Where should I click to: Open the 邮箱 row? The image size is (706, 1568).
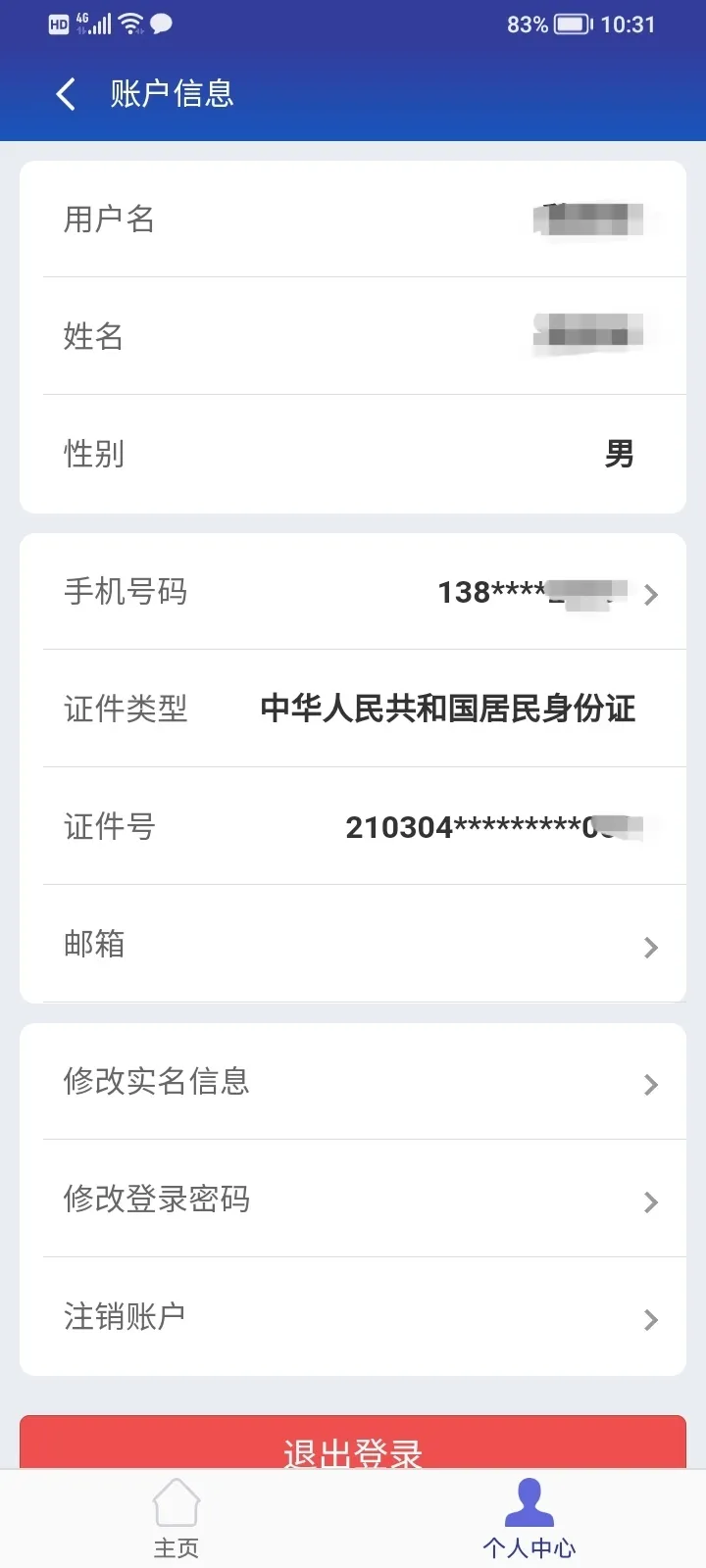353,945
